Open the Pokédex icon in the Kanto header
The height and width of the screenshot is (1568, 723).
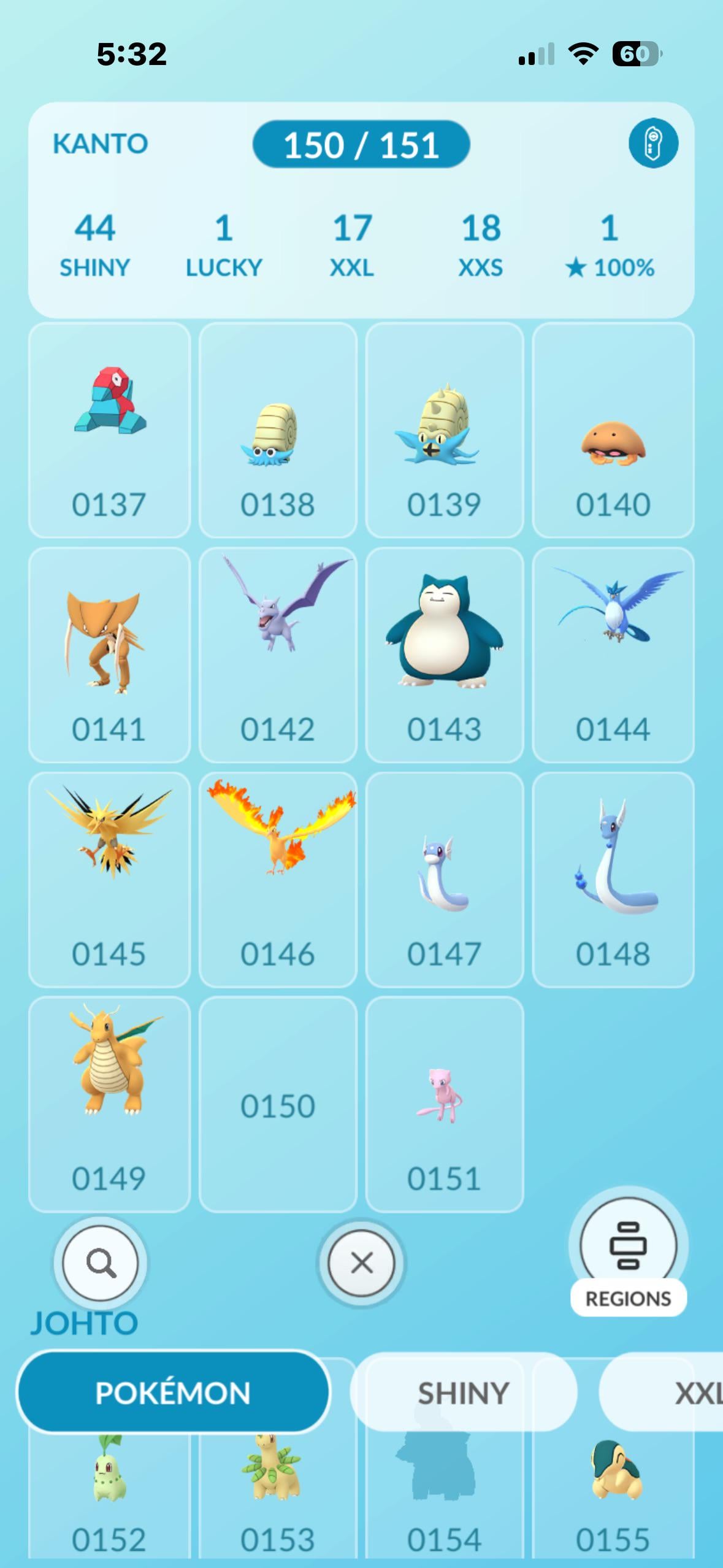tap(653, 143)
